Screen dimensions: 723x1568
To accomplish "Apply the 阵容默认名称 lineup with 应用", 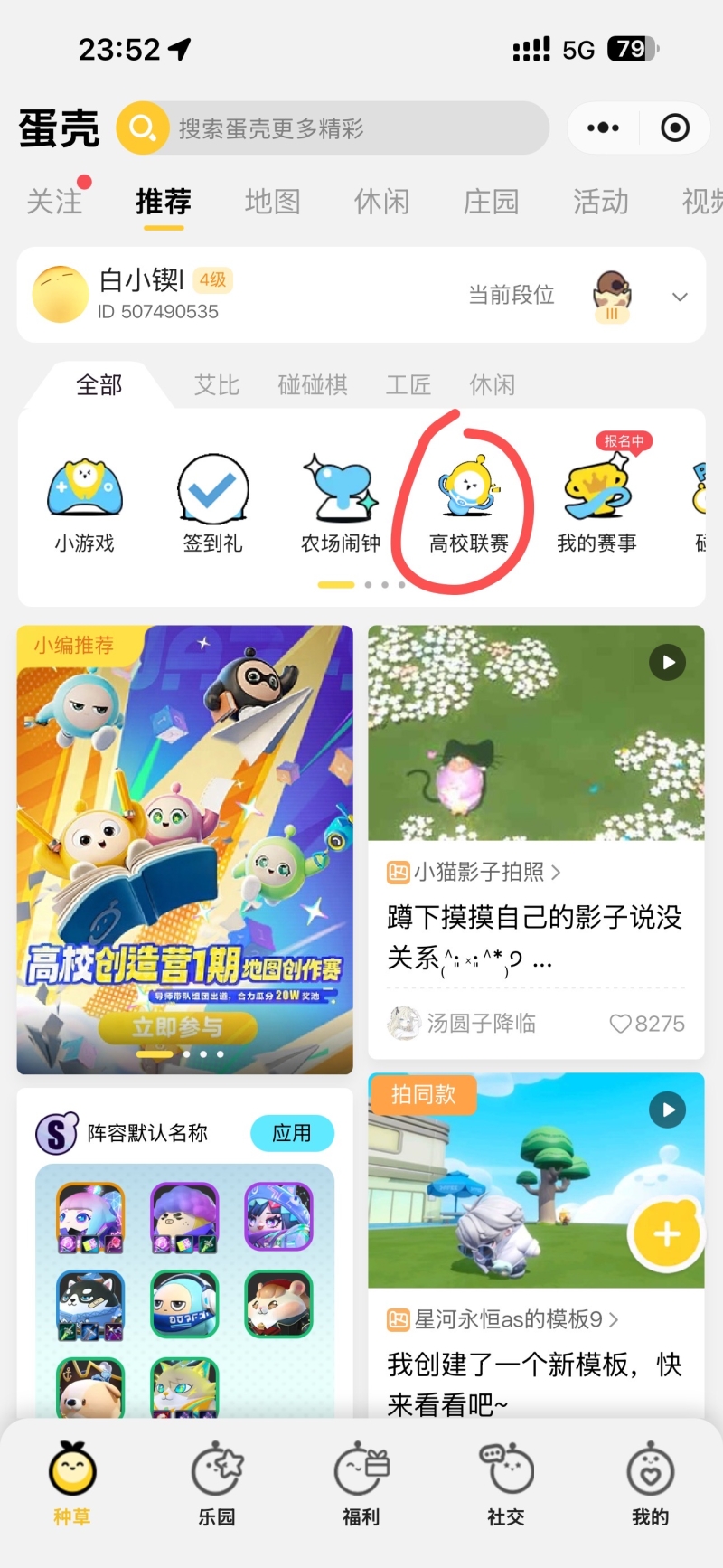I will pyautogui.click(x=291, y=1133).
